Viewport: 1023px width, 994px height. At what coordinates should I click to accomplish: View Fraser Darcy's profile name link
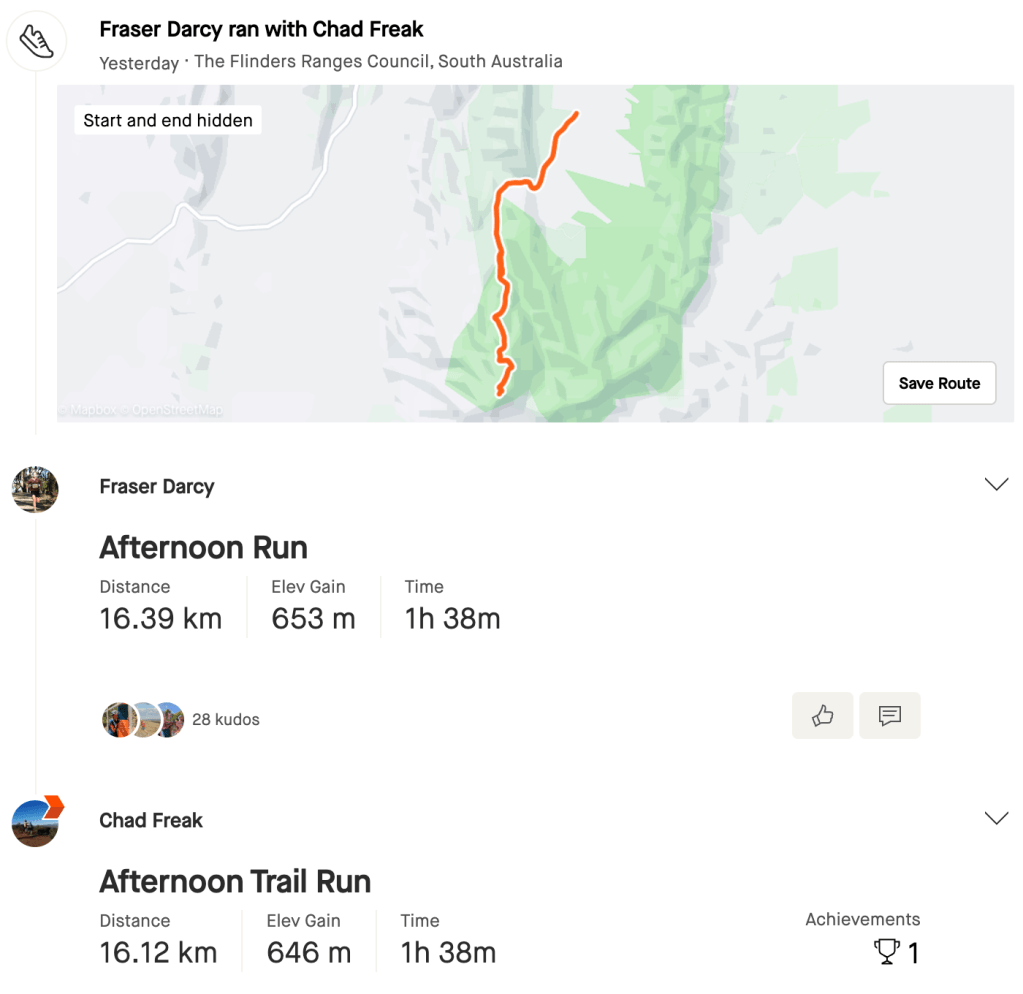pyautogui.click(x=157, y=487)
